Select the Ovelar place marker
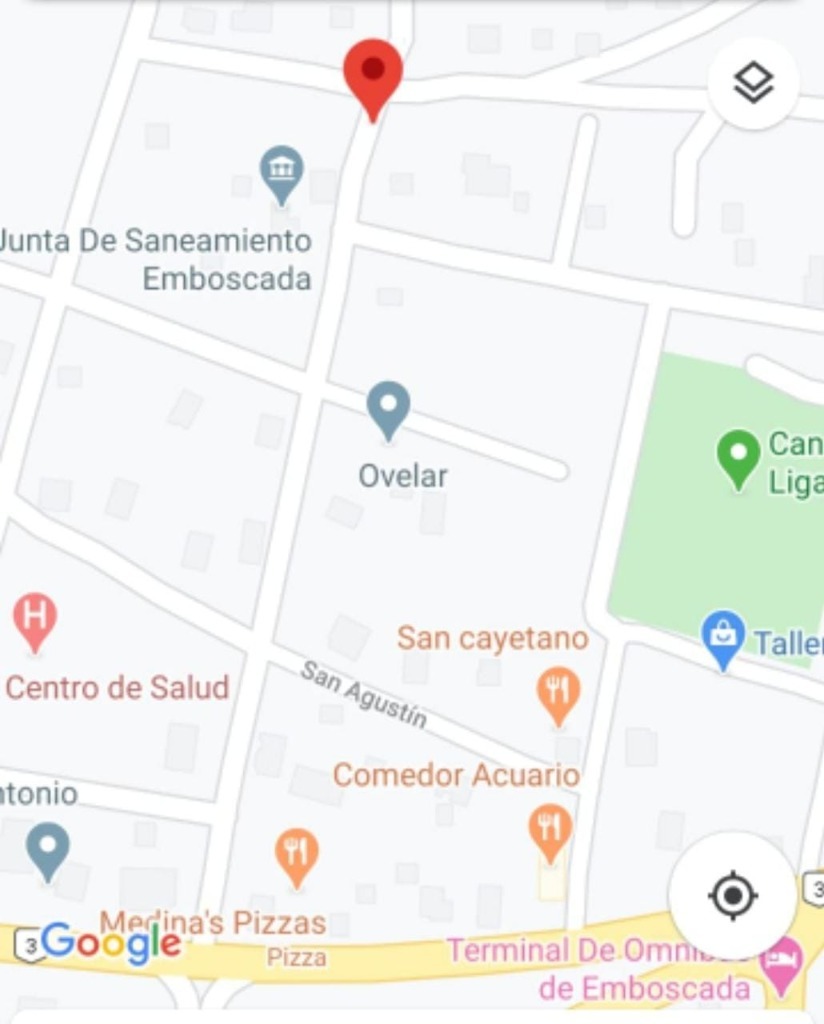Image resolution: width=824 pixels, height=1024 pixels. click(388, 408)
